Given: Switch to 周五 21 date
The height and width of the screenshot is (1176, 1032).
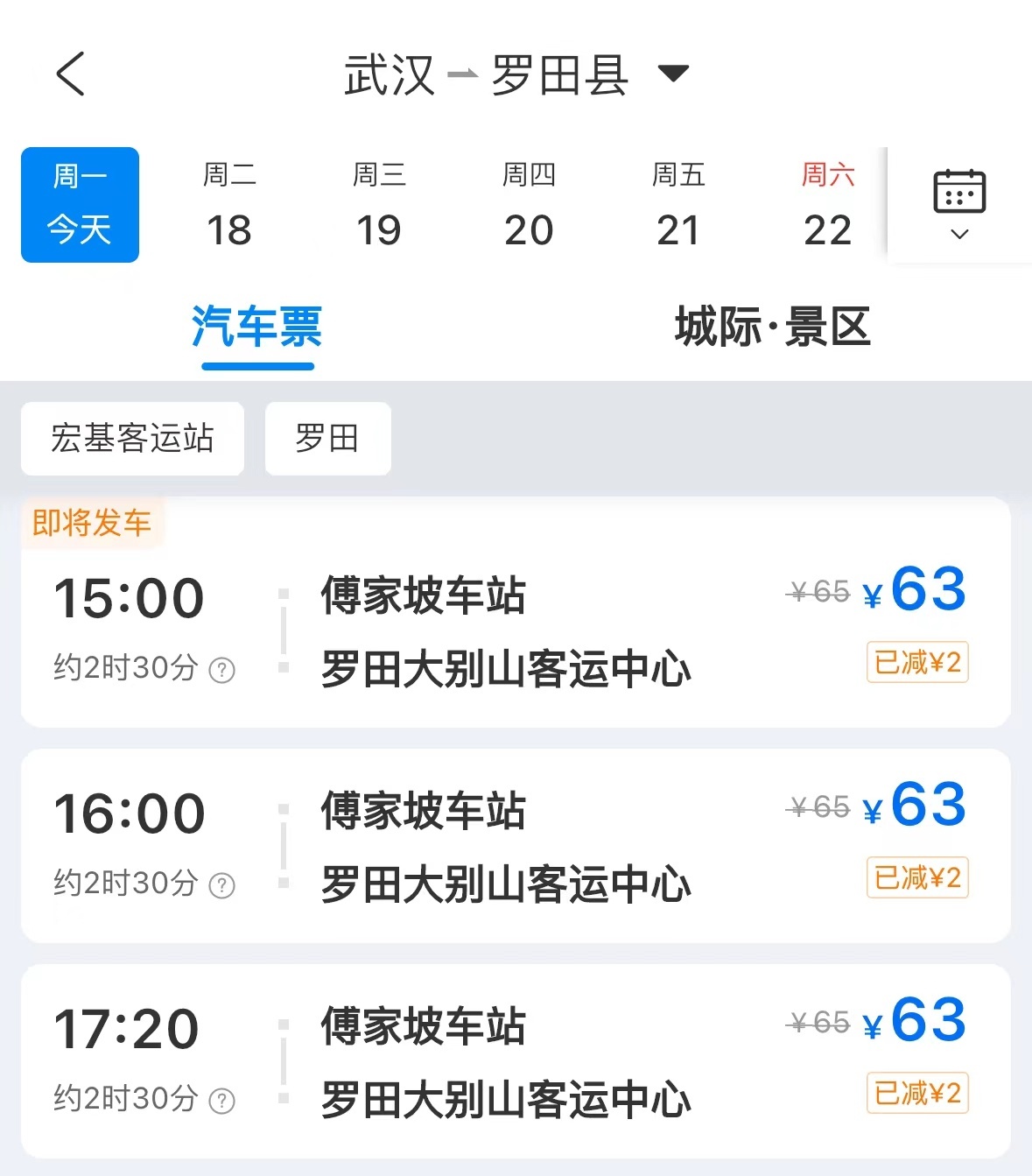Looking at the screenshot, I should pos(678,205).
